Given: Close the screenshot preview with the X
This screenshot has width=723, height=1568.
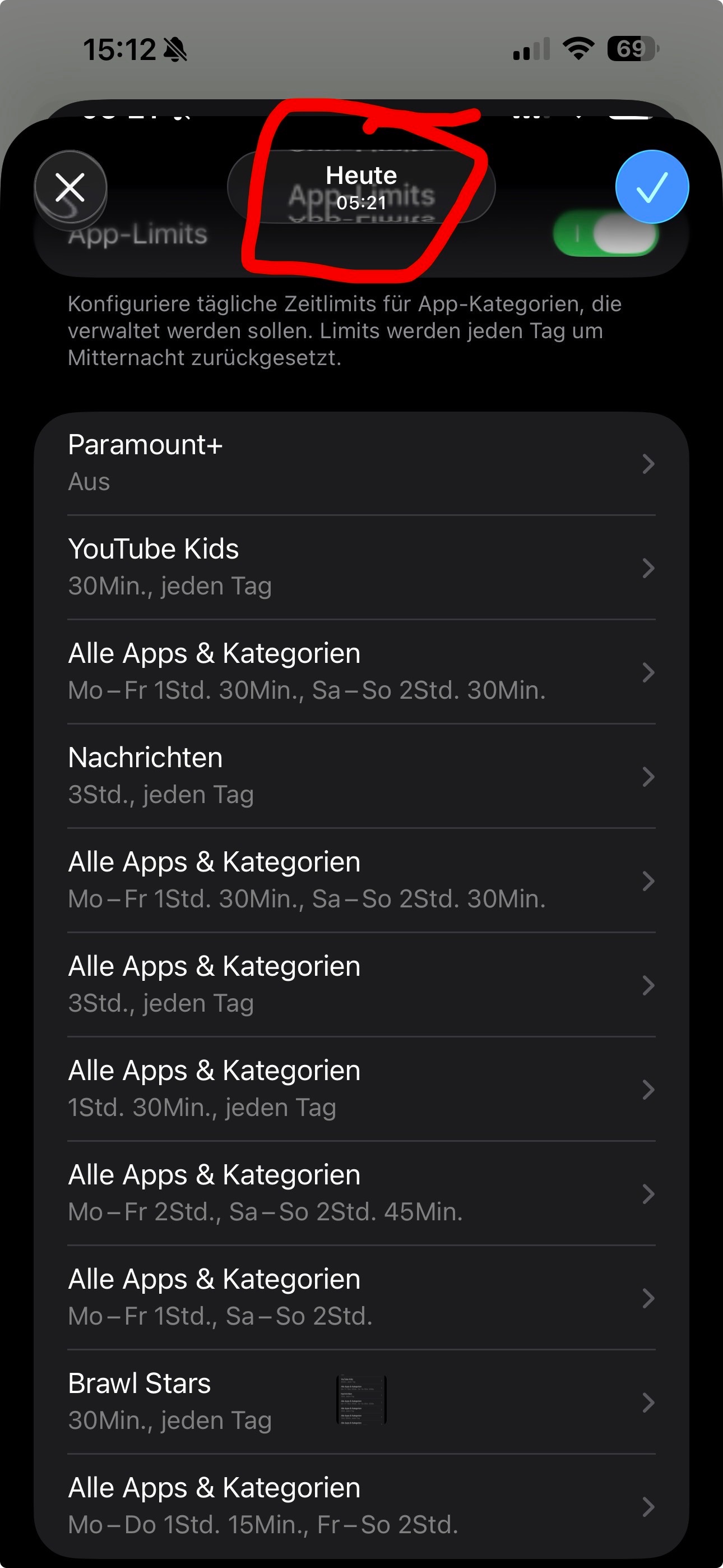Looking at the screenshot, I should click(70, 187).
